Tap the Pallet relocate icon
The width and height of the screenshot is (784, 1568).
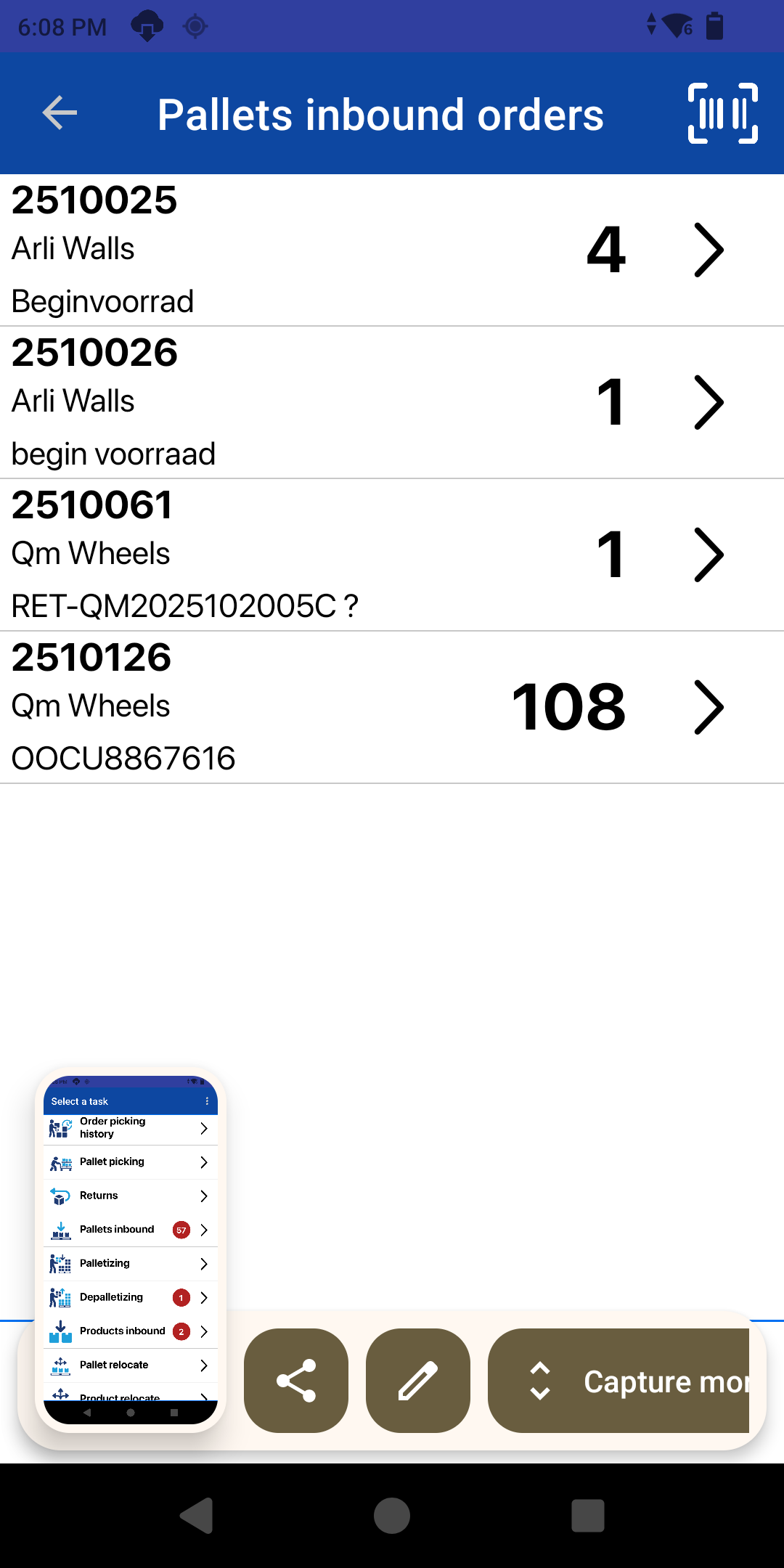tap(62, 1365)
